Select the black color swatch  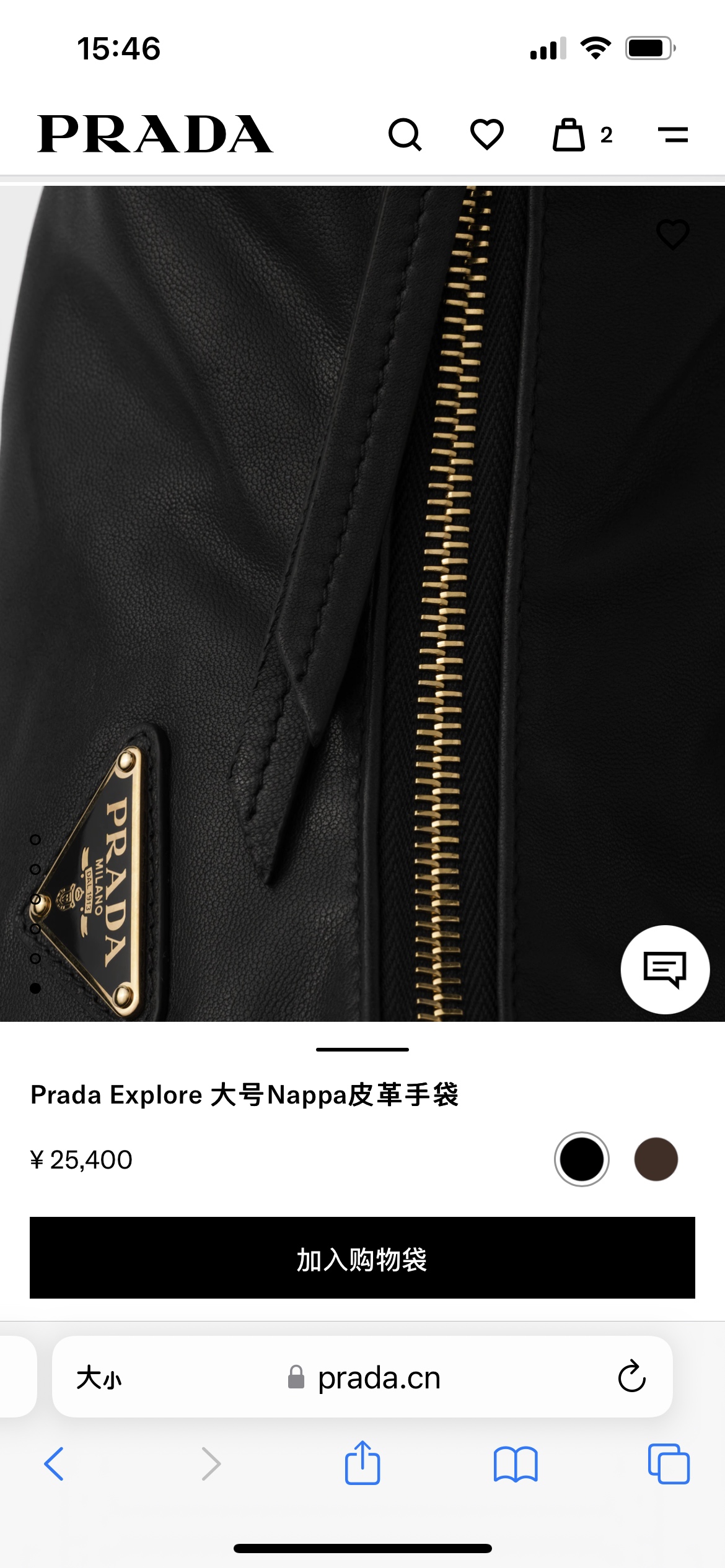pos(581,1159)
